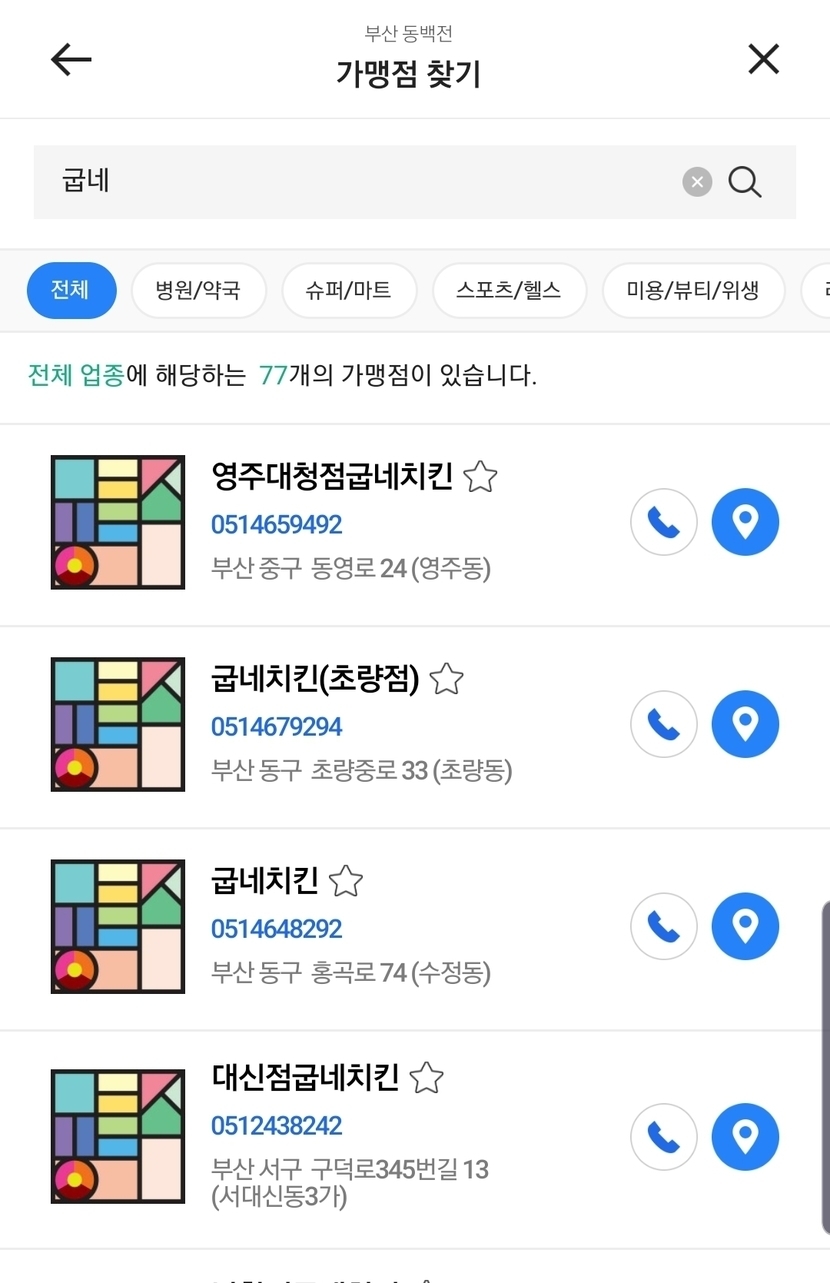Viewport: 830px width, 1283px height.
Task: Add 대신점굽네치킨 to favorites
Action: [427, 1078]
